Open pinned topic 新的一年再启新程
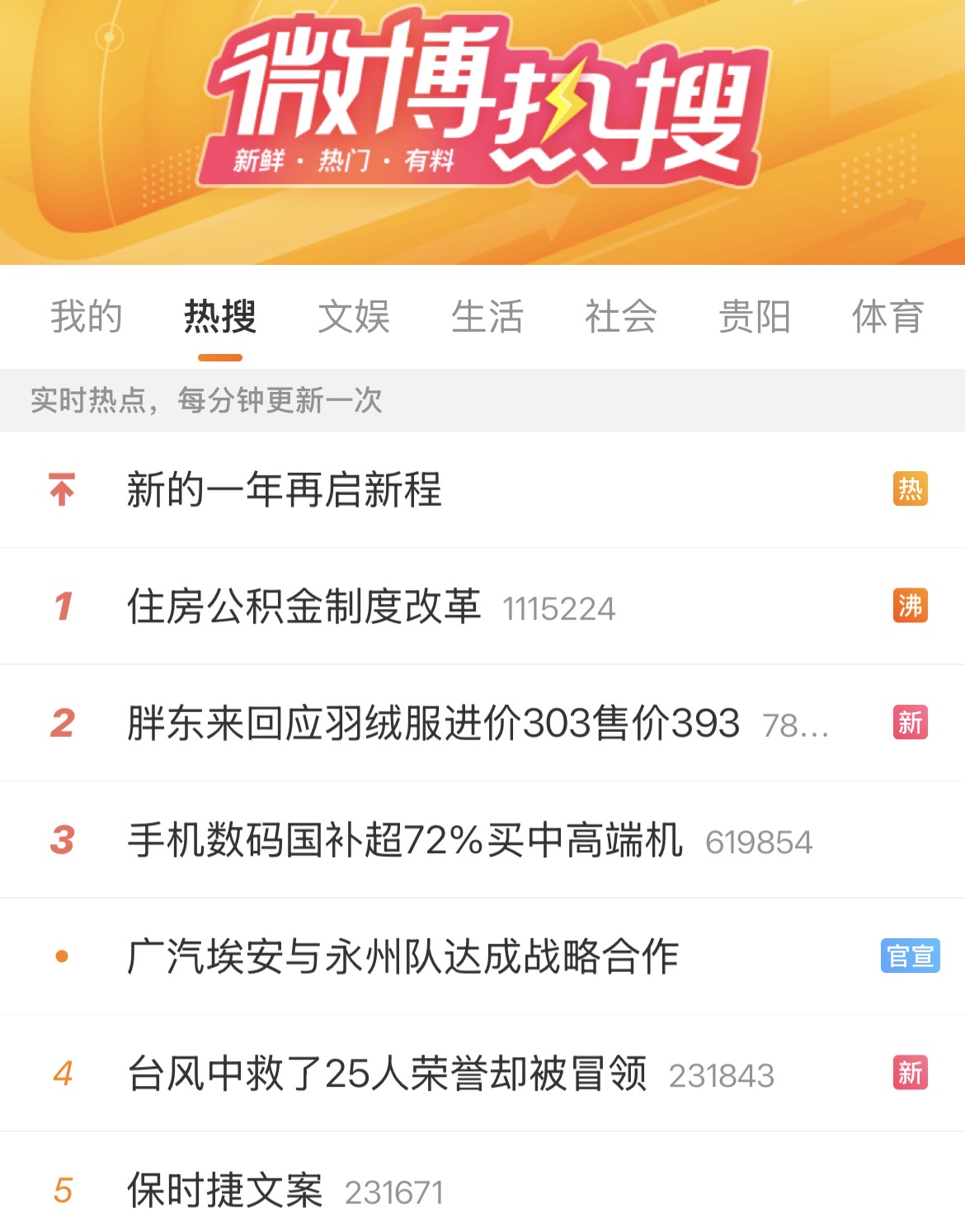965x1232 pixels. [x=285, y=489]
